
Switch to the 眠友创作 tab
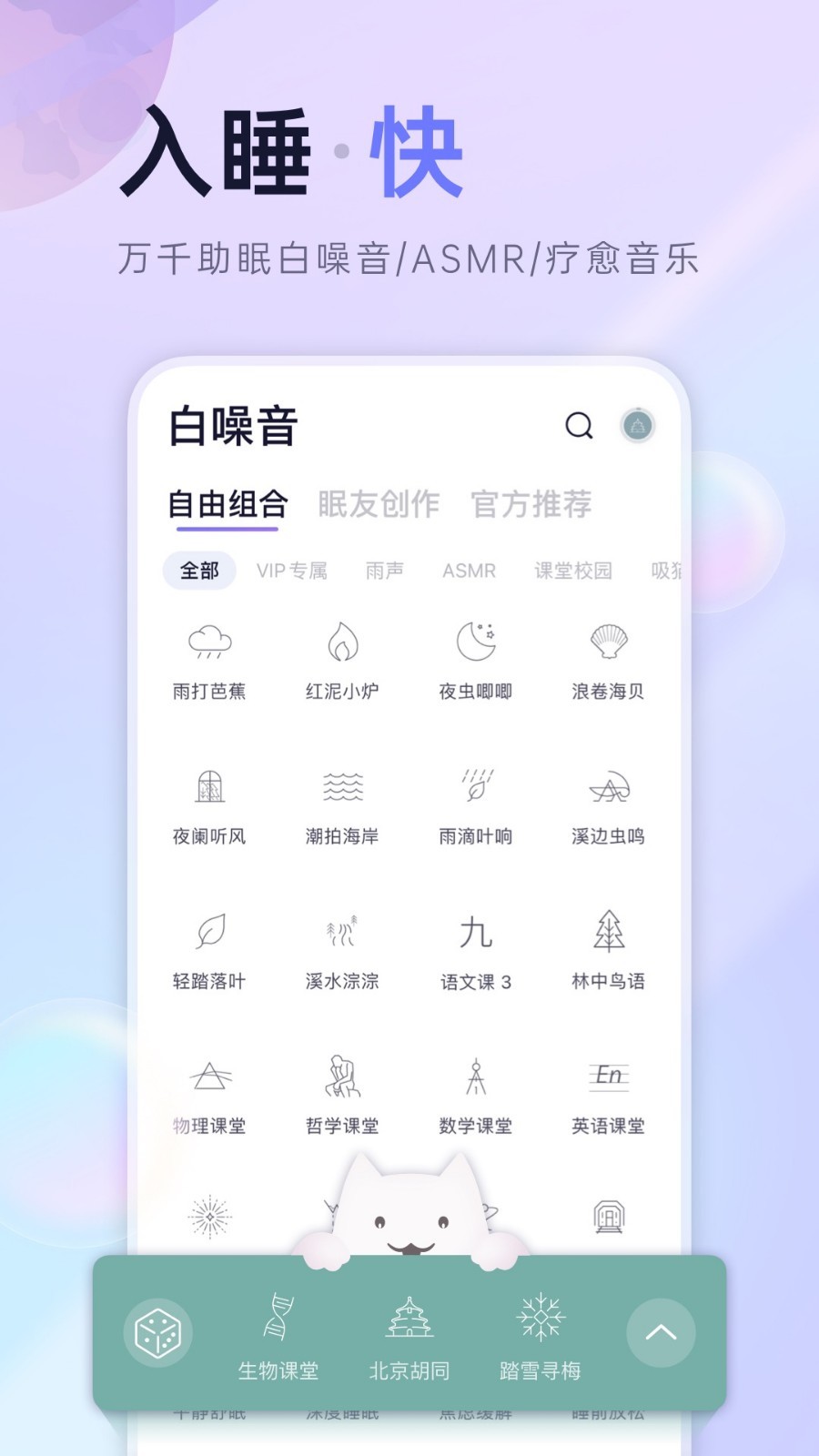(378, 502)
